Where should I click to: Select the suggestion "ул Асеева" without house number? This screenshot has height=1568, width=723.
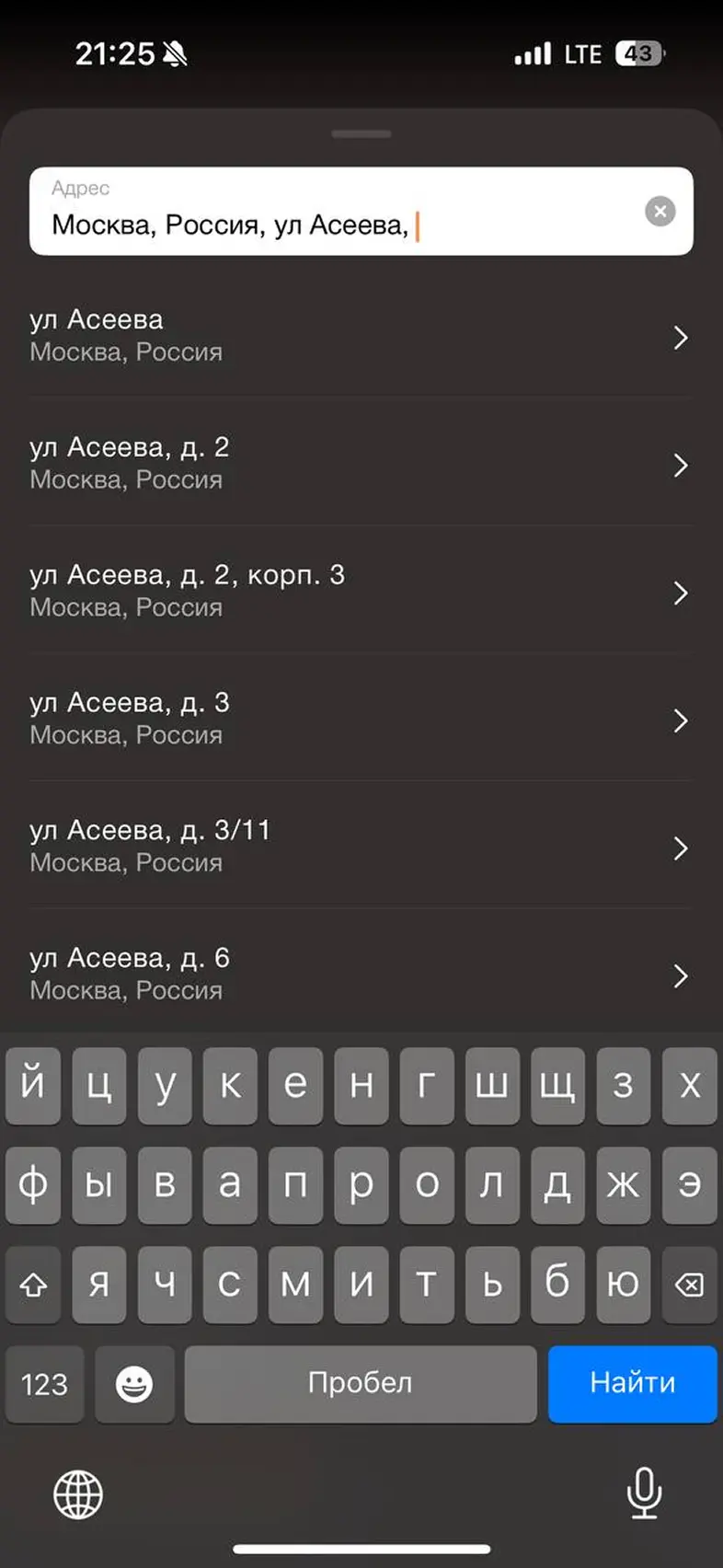click(x=361, y=336)
